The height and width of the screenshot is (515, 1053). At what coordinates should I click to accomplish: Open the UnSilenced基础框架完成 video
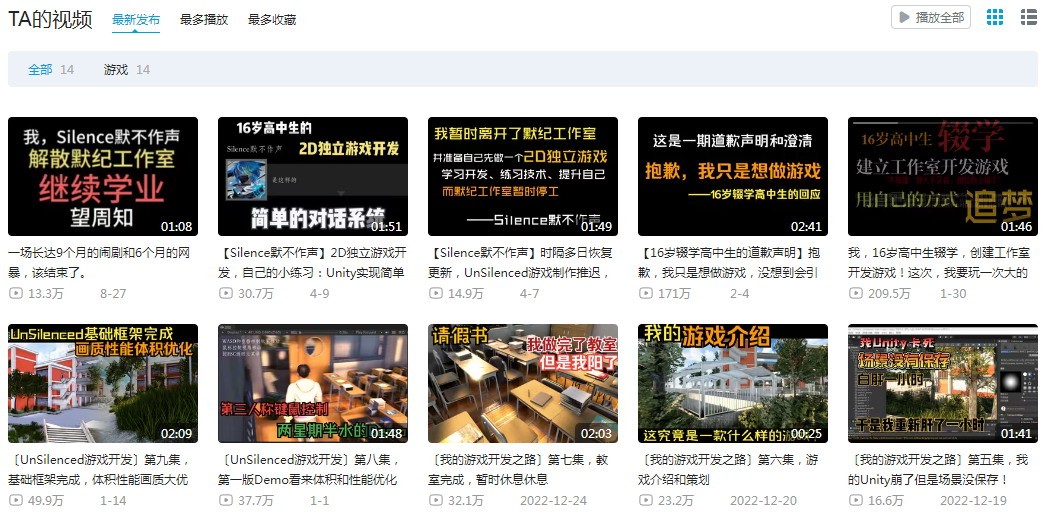(103, 383)
